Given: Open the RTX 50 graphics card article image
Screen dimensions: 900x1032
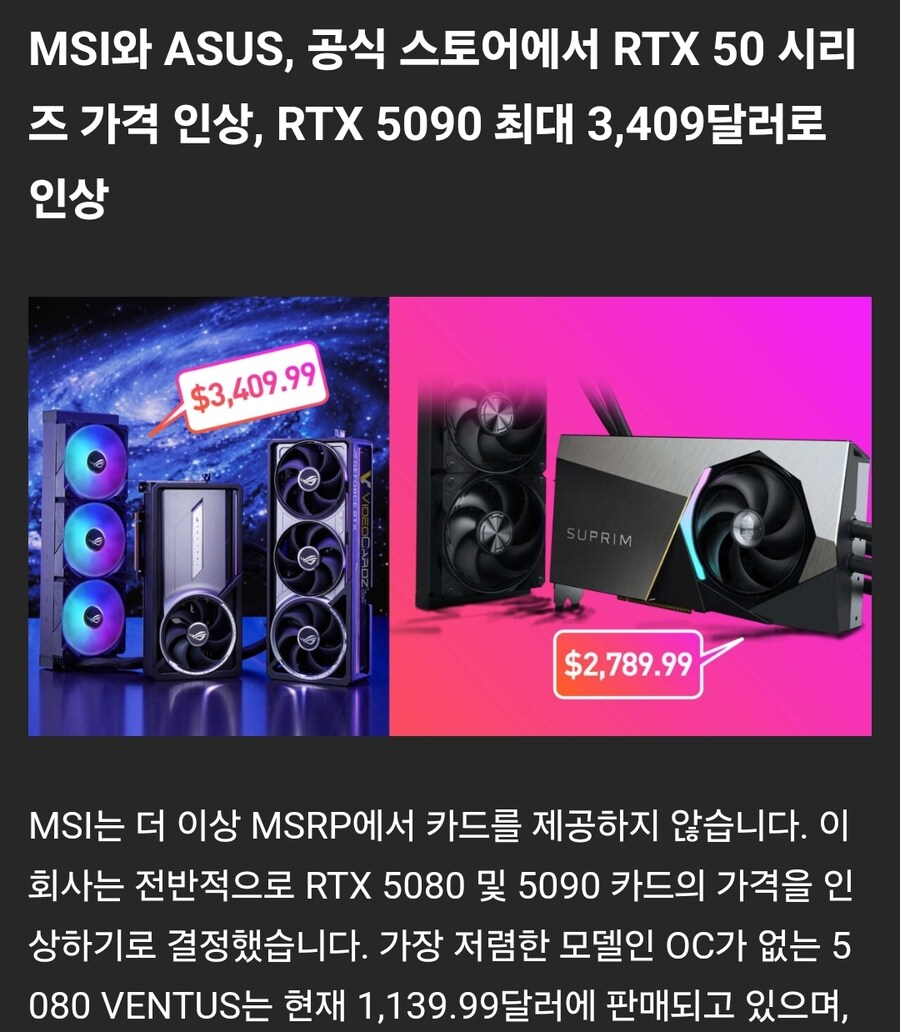Looking at the screenshot, I should click(x=450, y=516).
